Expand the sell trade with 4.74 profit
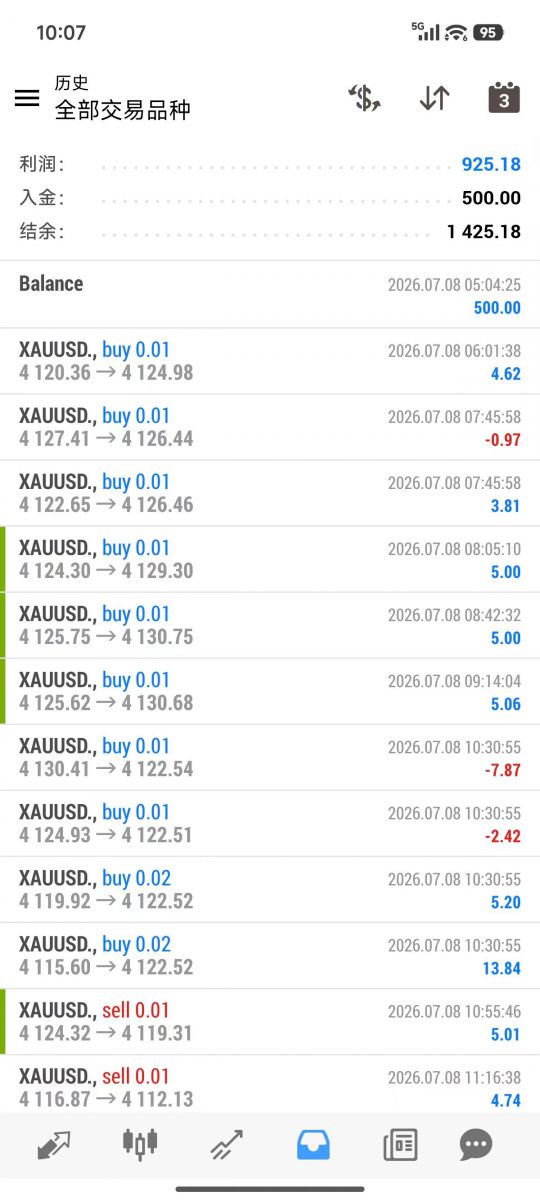Screen dimensions: 540x1200 [x=270, y=1084]
